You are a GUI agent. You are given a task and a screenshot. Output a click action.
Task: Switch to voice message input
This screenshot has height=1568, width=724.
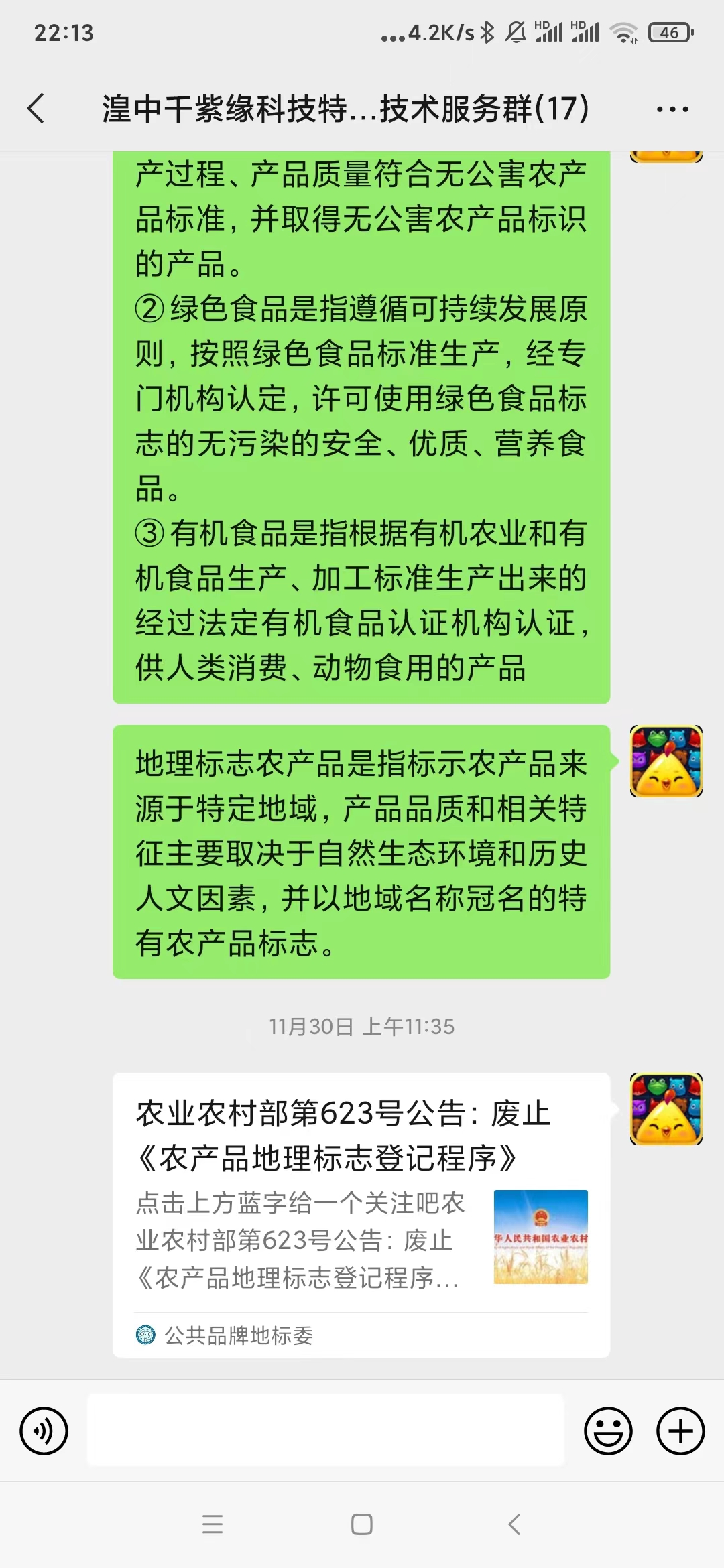(44, 1431)
